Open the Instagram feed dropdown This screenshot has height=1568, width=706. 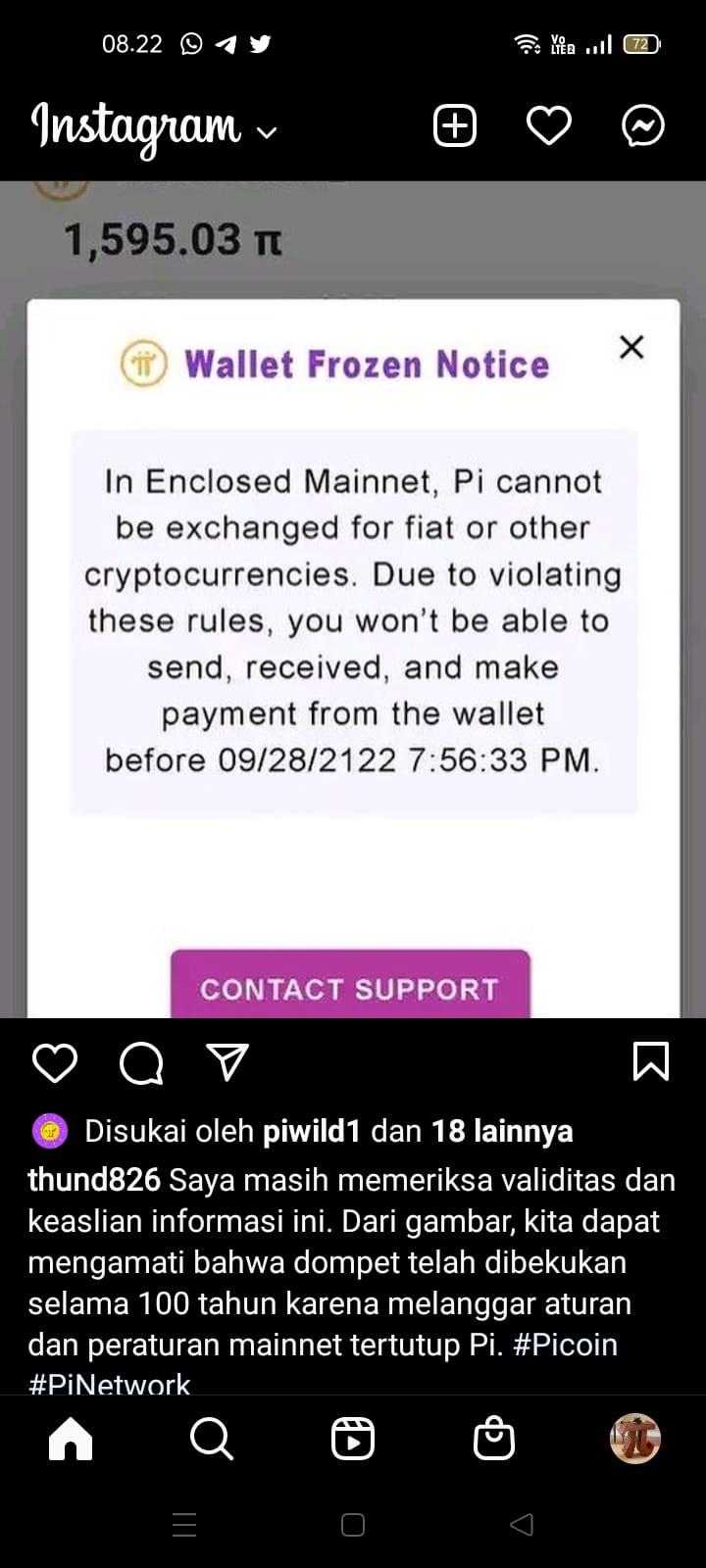[x=267, y=132]
